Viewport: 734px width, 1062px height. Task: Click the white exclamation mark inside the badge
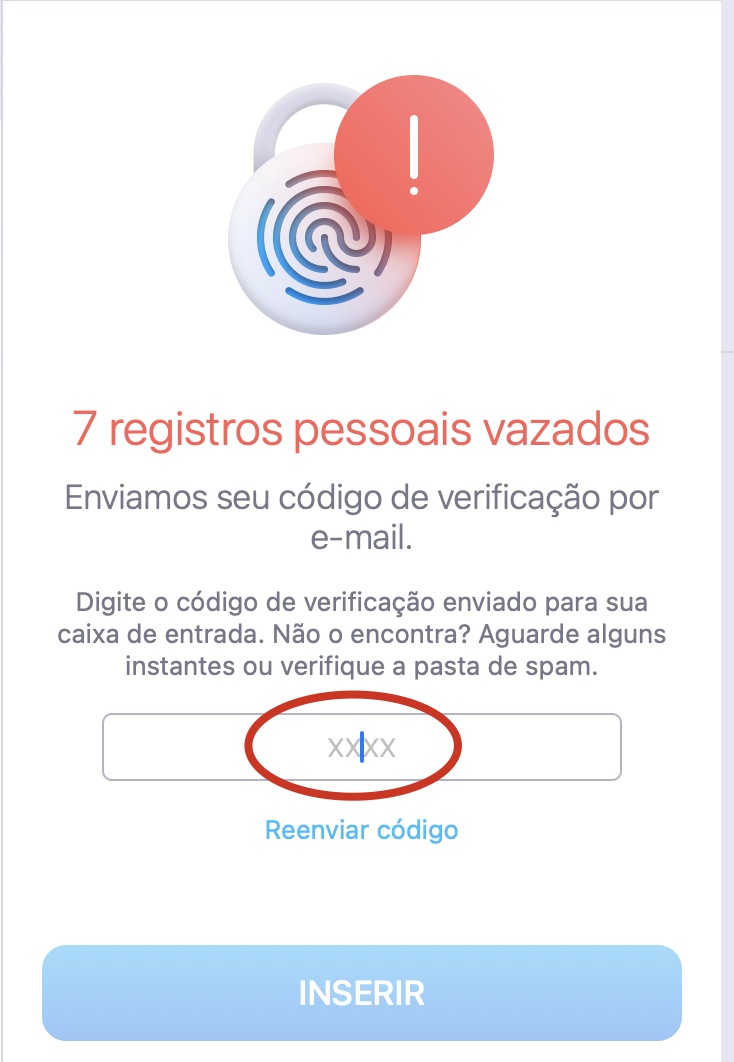[412, 152]
